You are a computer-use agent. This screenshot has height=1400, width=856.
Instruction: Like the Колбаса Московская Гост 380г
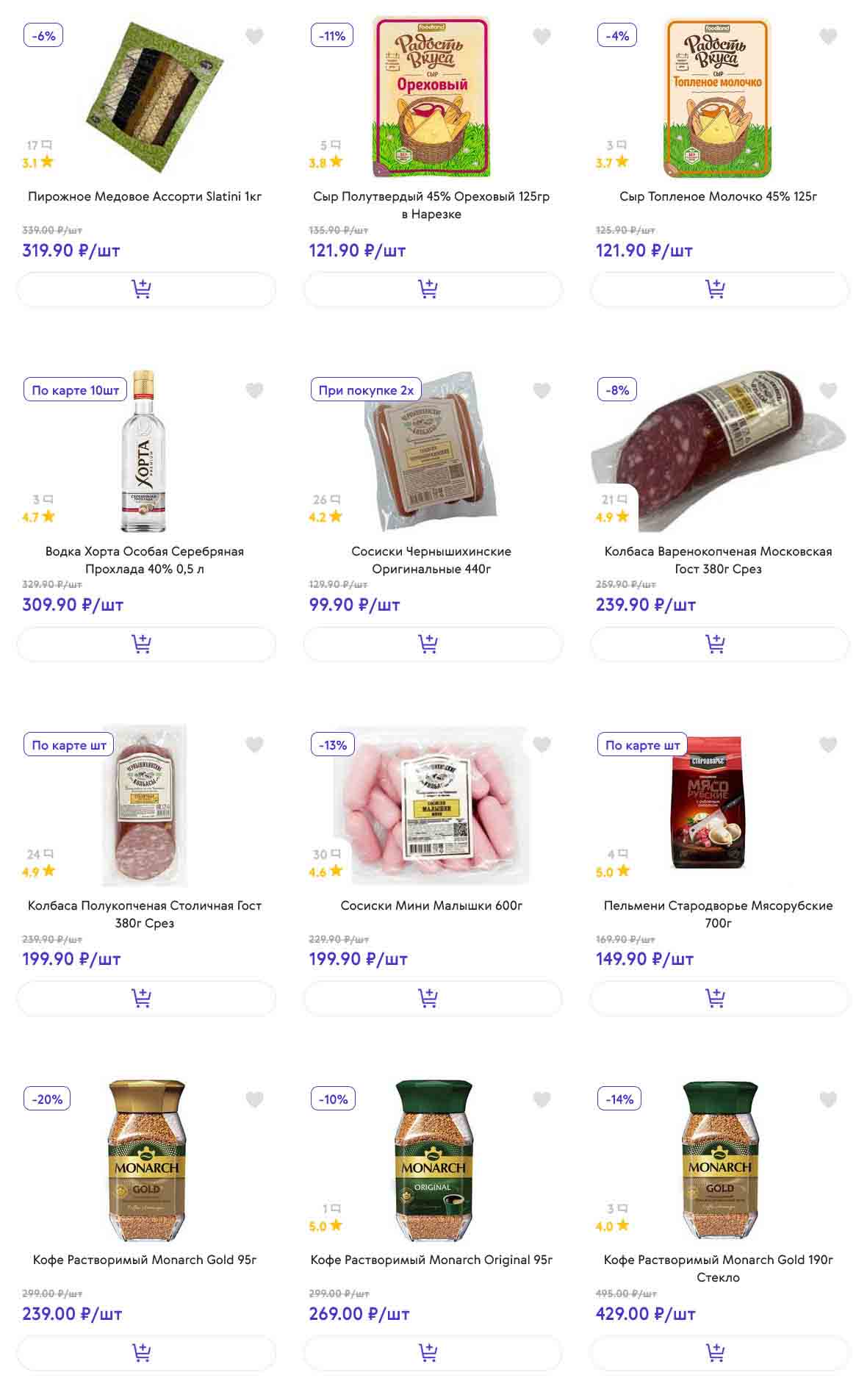tap(828, 390)
